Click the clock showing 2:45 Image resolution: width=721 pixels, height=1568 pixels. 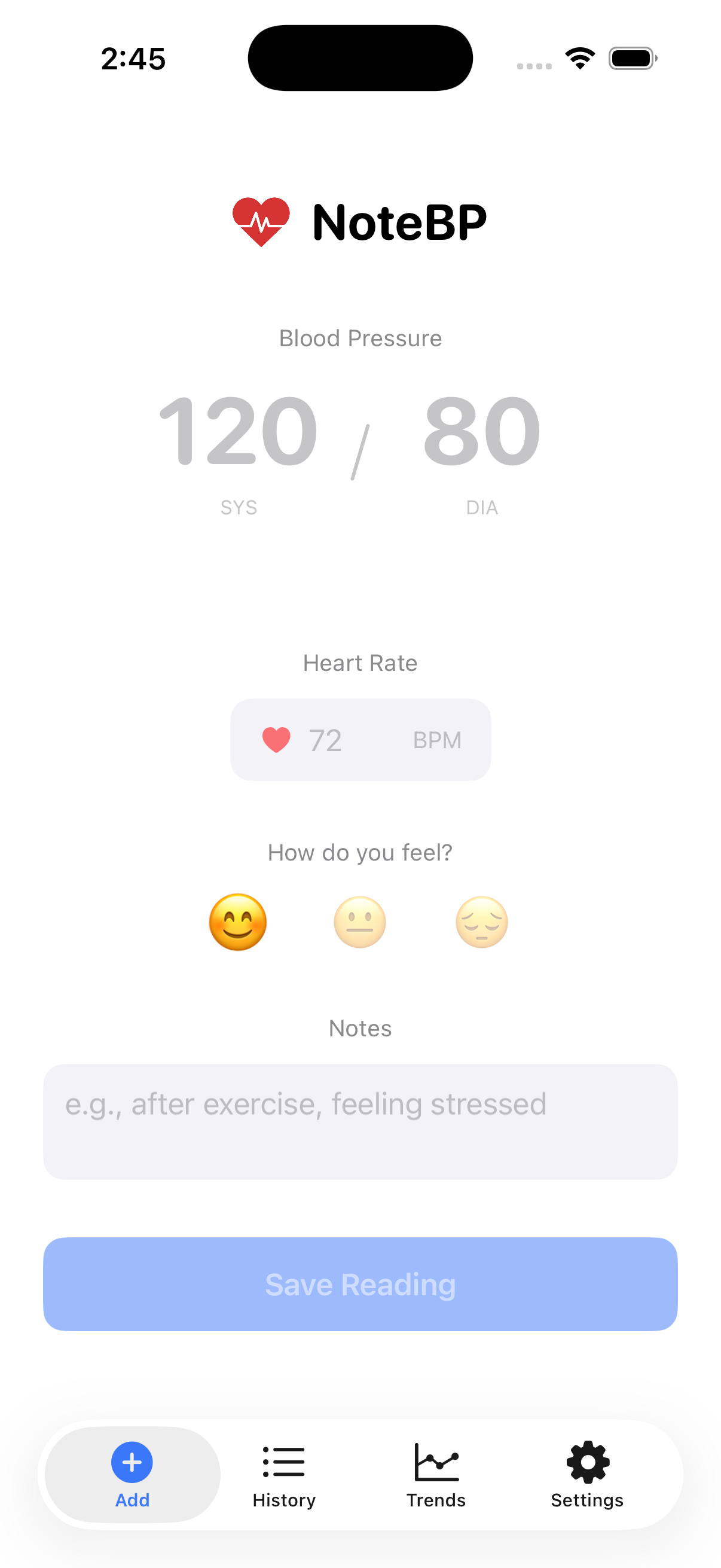click(x=133, y=59)
